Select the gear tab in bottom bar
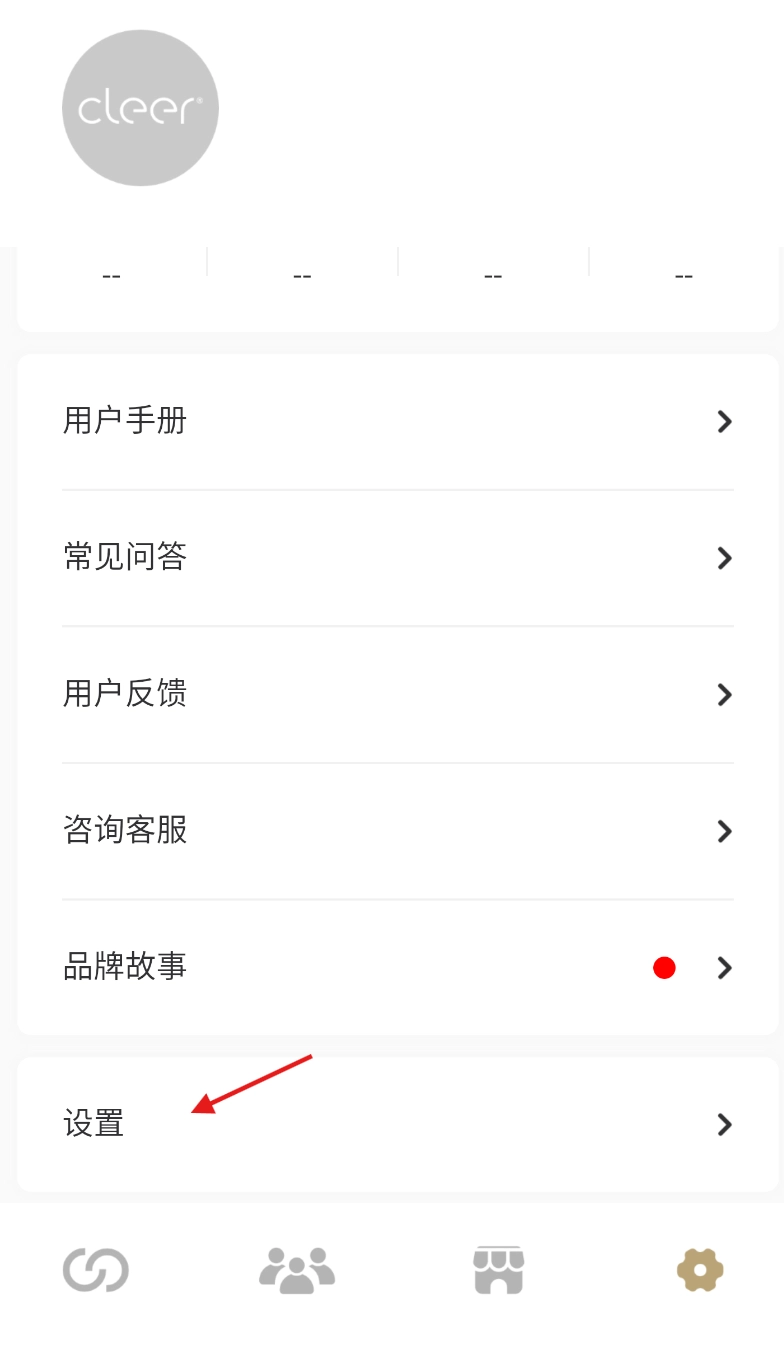The width and height of the screenshot is (784, 1360). coord(699,1270)
